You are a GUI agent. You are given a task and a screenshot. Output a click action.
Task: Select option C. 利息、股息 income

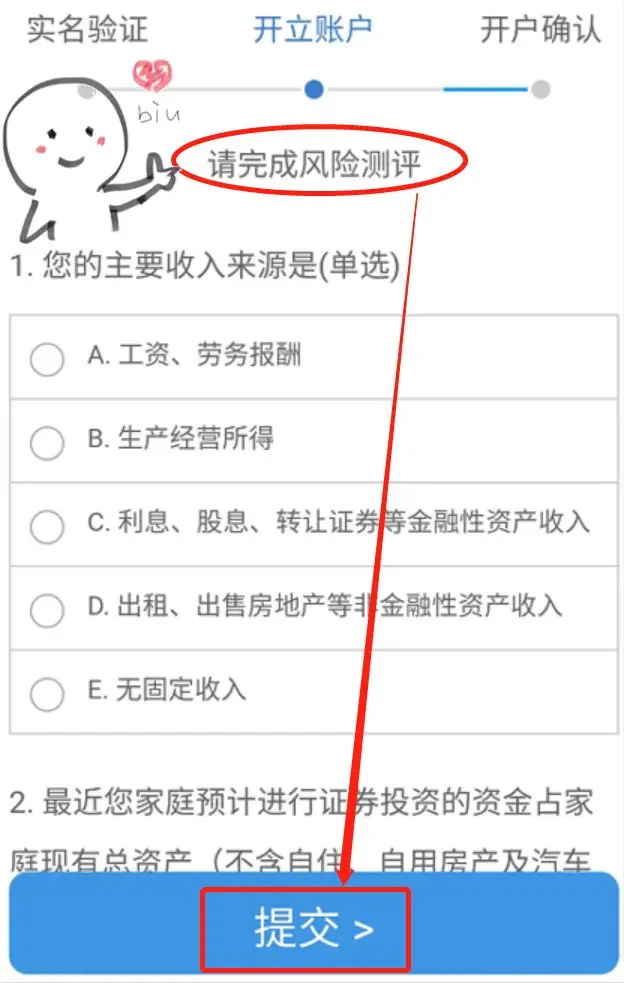(47, 525)
